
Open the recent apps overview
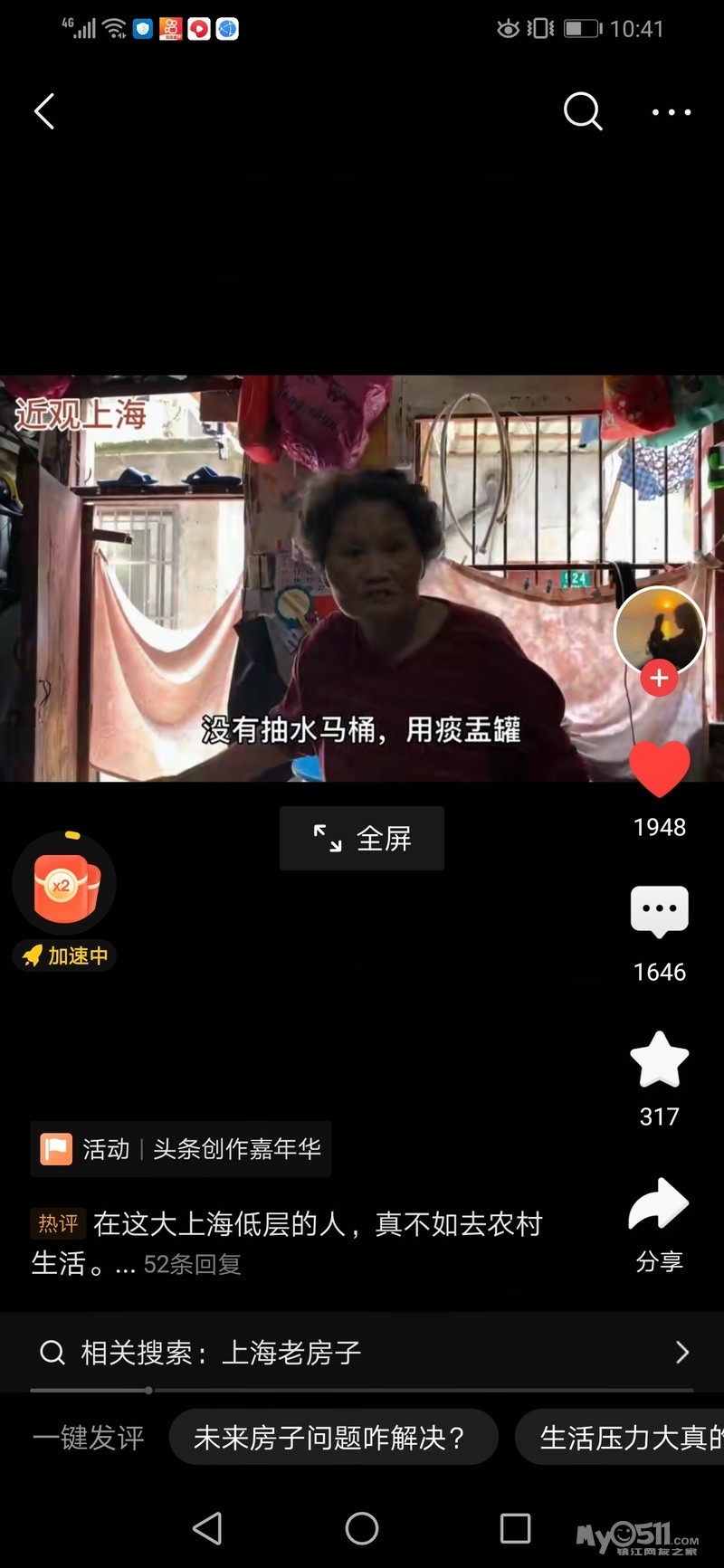click(x=515, y=1529)
